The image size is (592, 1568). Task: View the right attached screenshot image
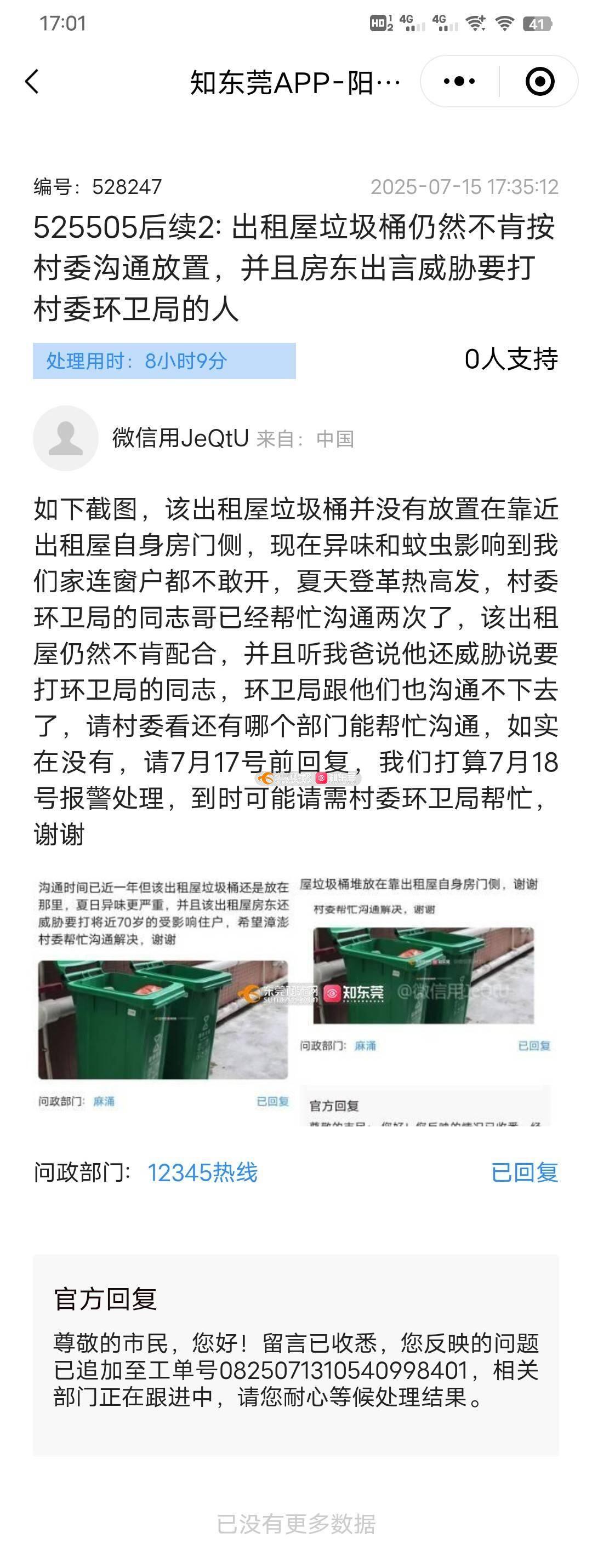point(425,998)
